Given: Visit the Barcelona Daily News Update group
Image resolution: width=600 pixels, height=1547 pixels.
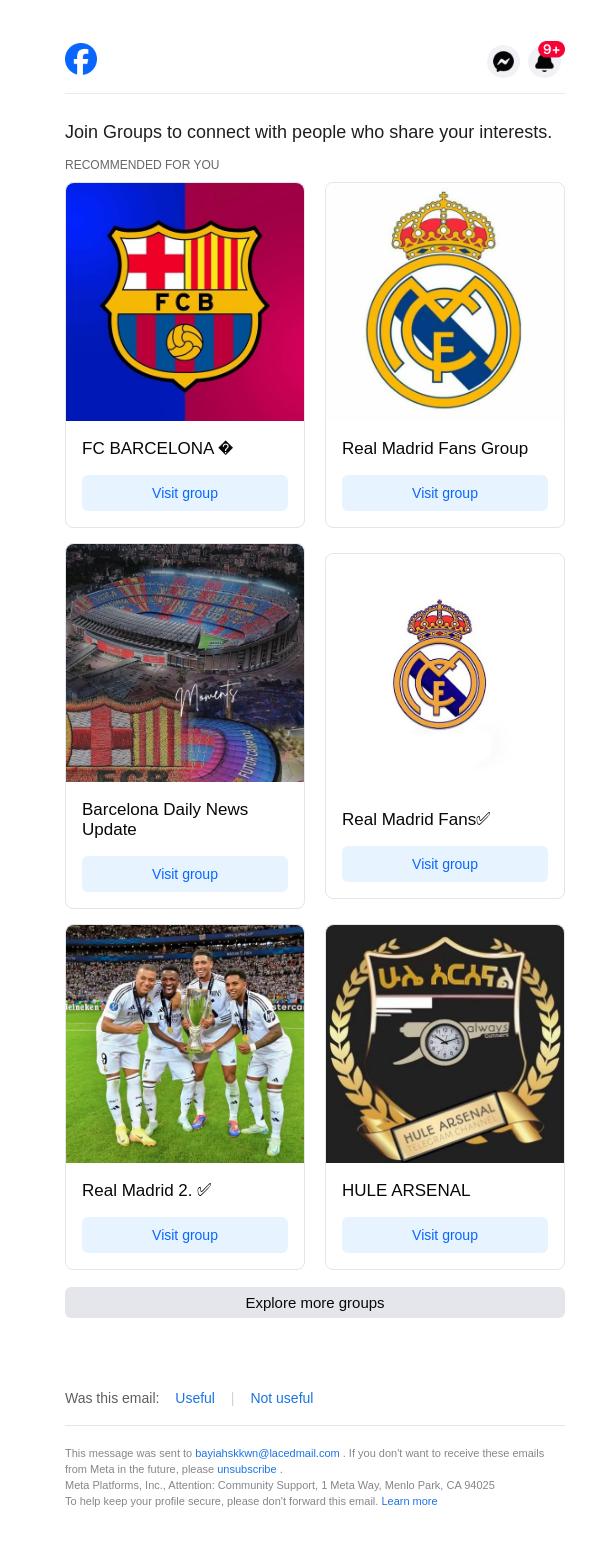Looking at the screenshot, I should click(185, 874).
